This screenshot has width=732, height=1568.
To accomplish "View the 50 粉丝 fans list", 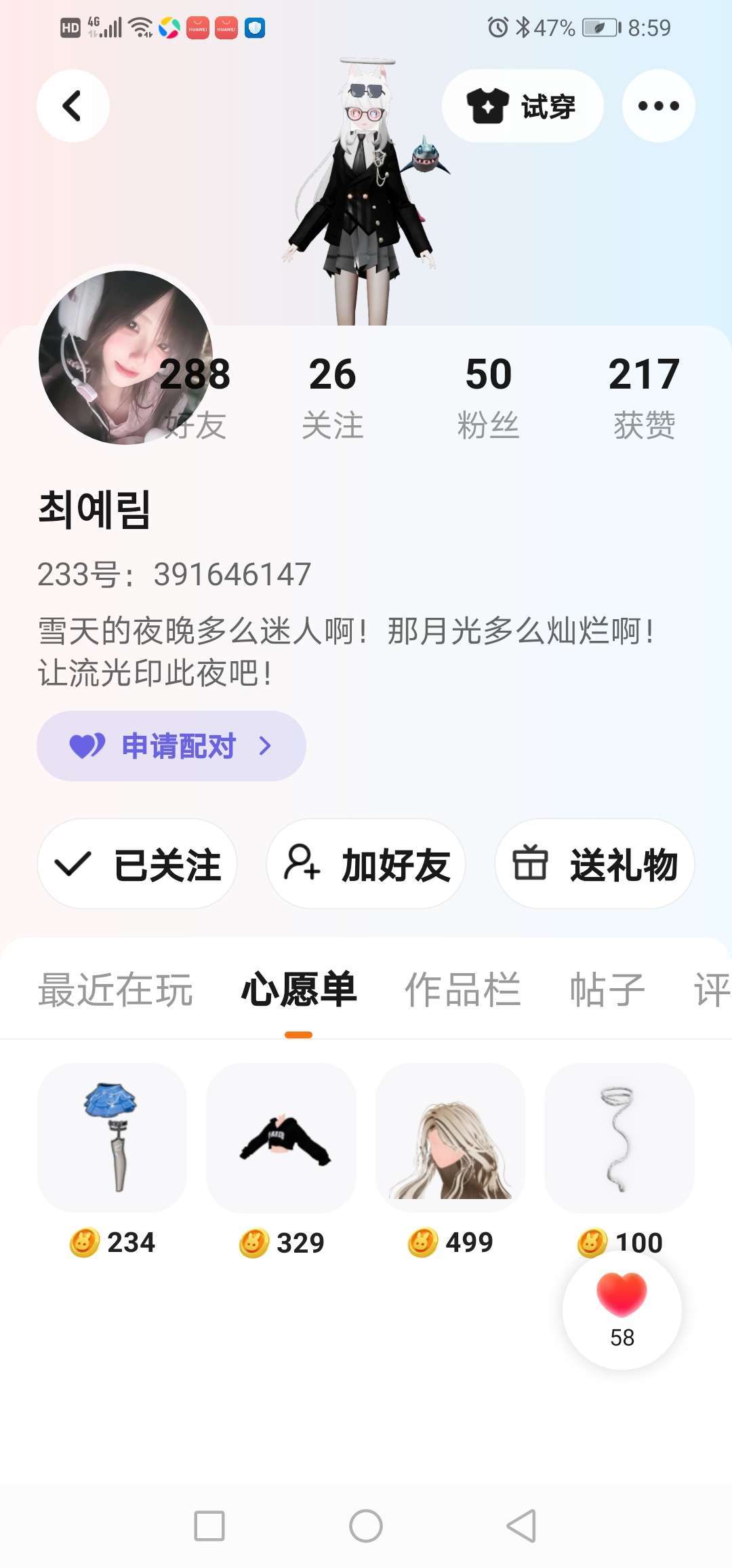I will click(488, 397).
